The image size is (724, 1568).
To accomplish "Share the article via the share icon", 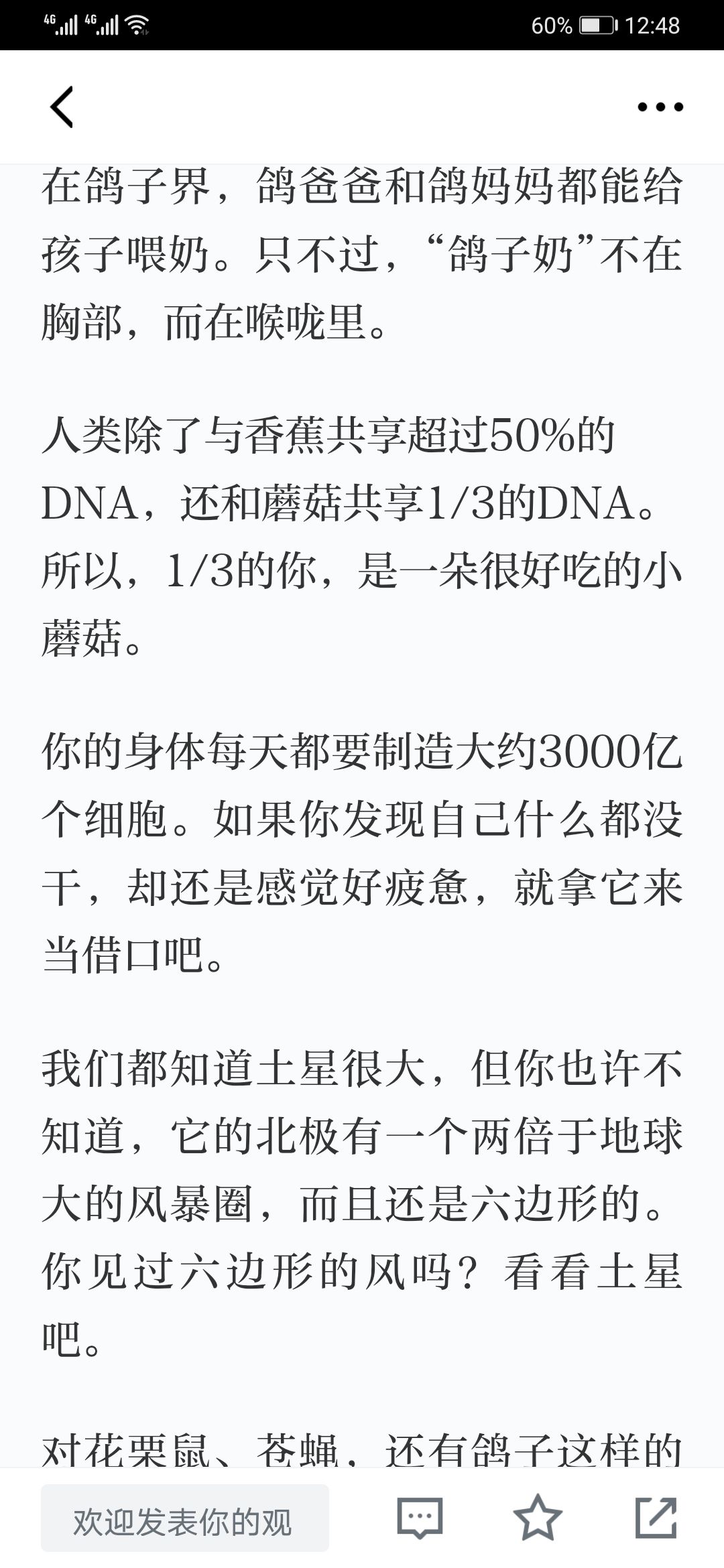I will [656, 1518].
